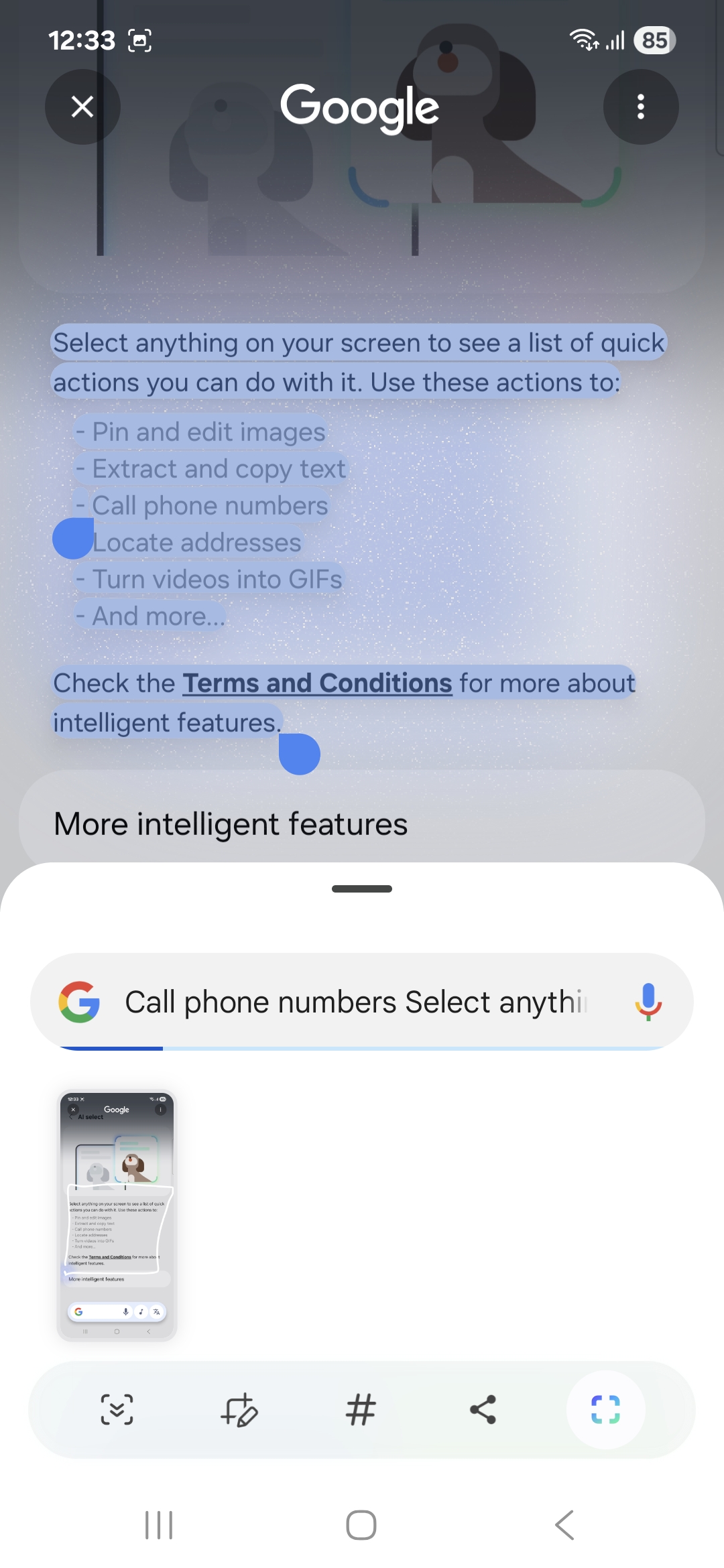Open the selected screenshot thumbnail
This screenshot has height=1568, width=724.
point(117,1216)
